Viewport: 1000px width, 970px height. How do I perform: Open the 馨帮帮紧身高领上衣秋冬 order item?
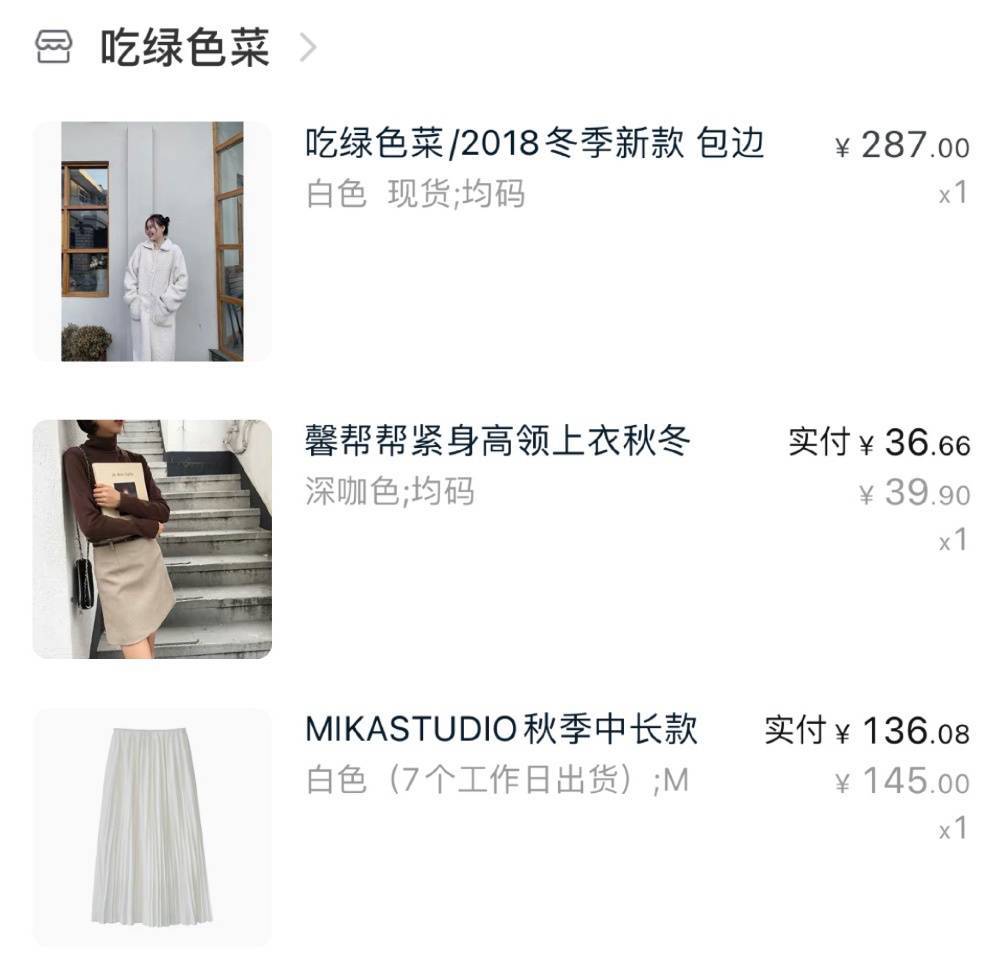click(x=497, y=441)
